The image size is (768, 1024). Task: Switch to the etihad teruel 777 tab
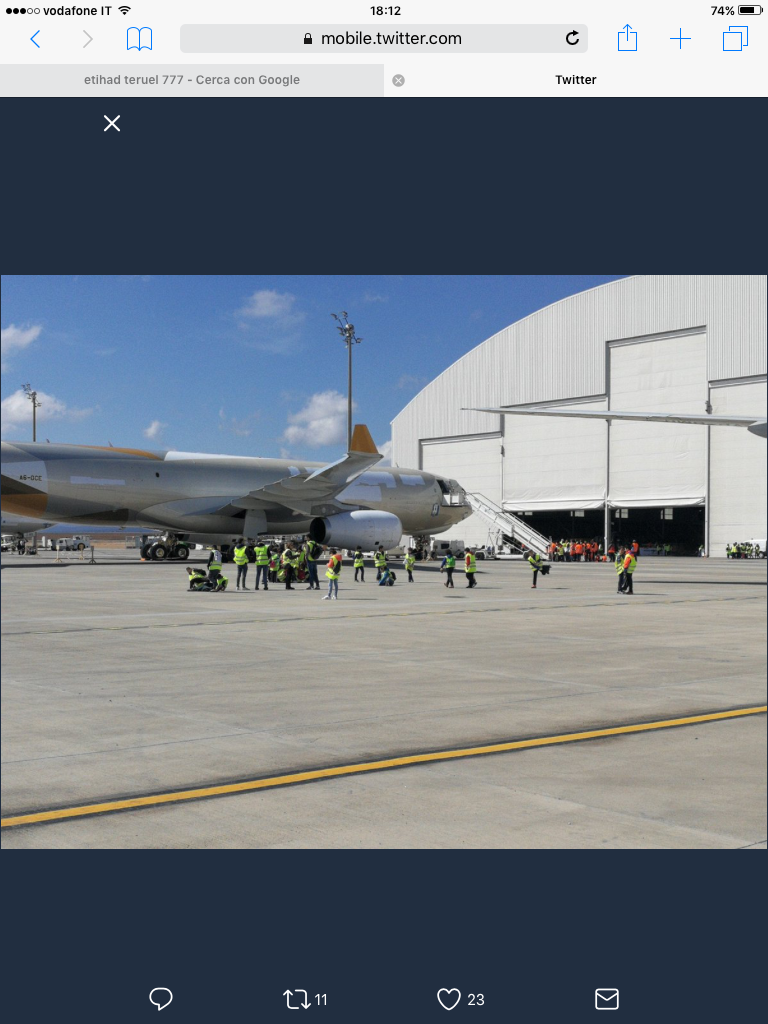[192, 80]
